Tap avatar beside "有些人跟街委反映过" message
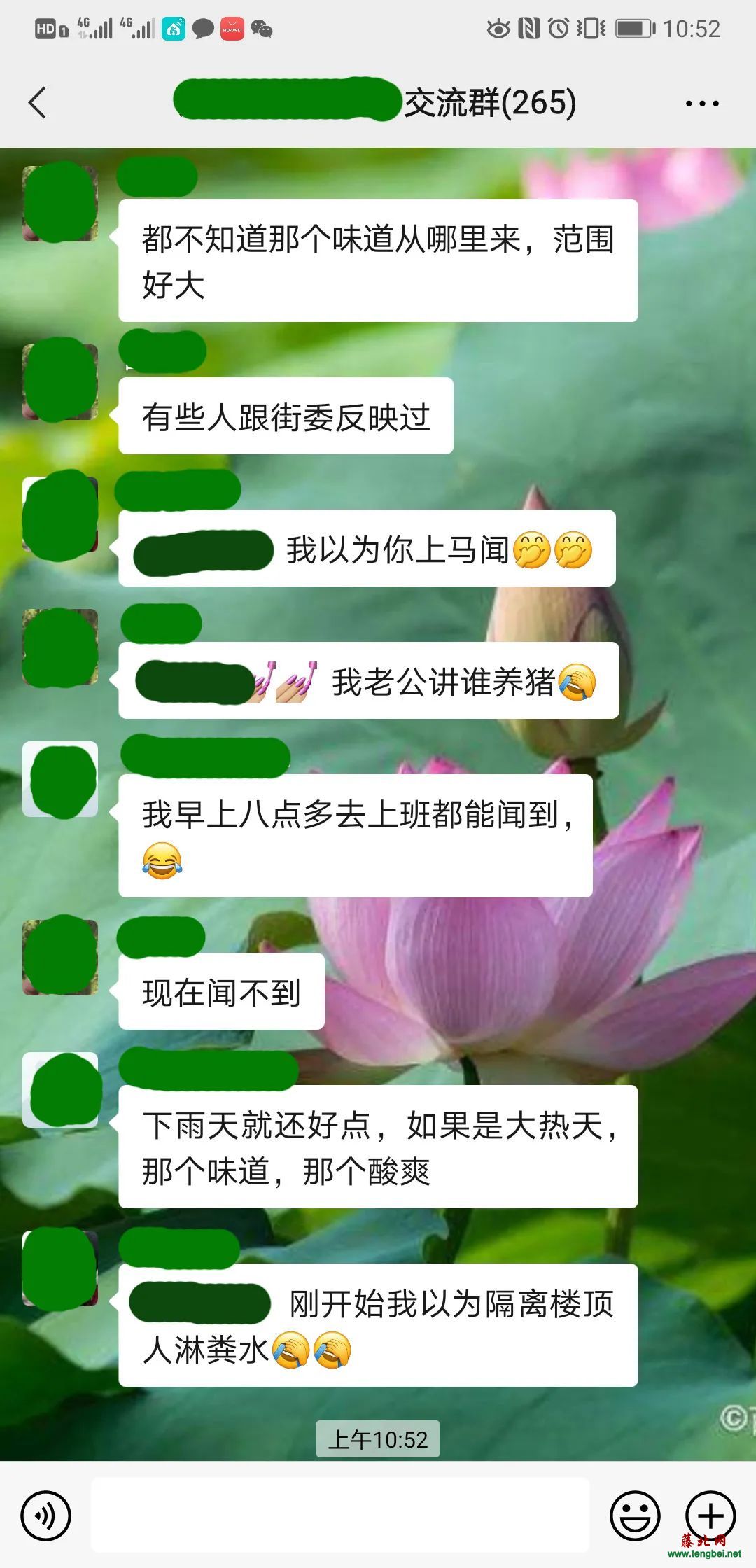Screen dimensions: 756x1568 60,381
